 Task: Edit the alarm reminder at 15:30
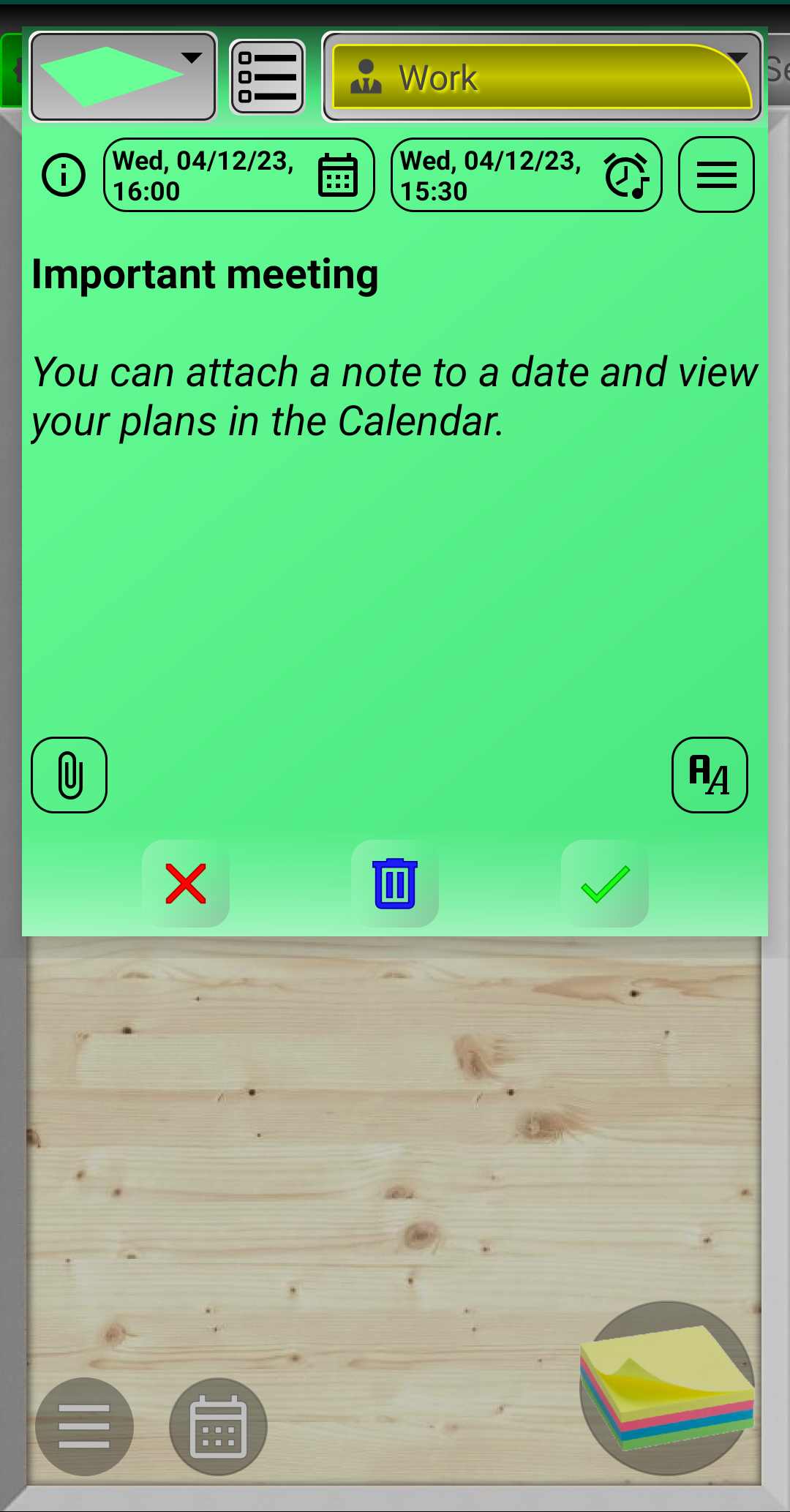pyautogui.click(x=526, y=176)
